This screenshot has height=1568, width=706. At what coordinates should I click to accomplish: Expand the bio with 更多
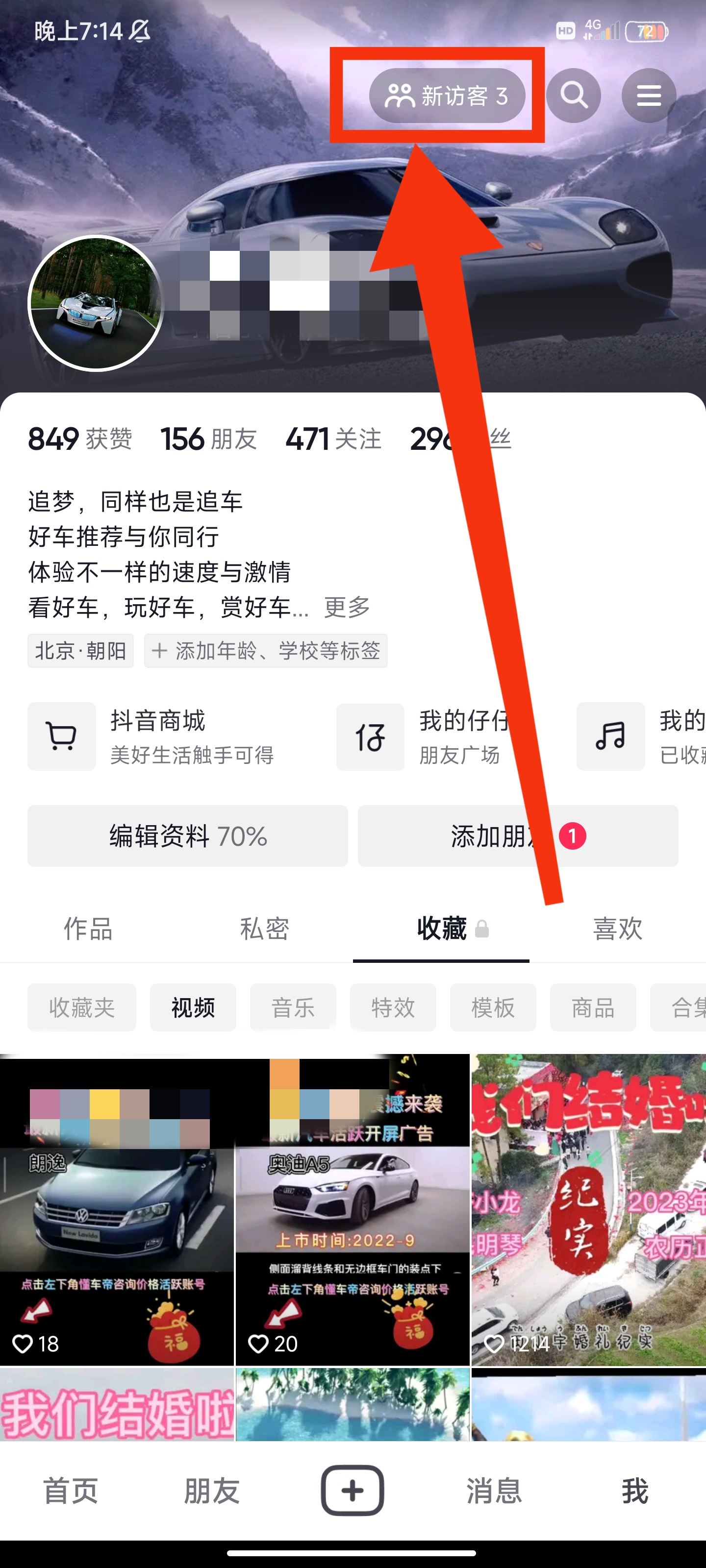tap(347, 607)
